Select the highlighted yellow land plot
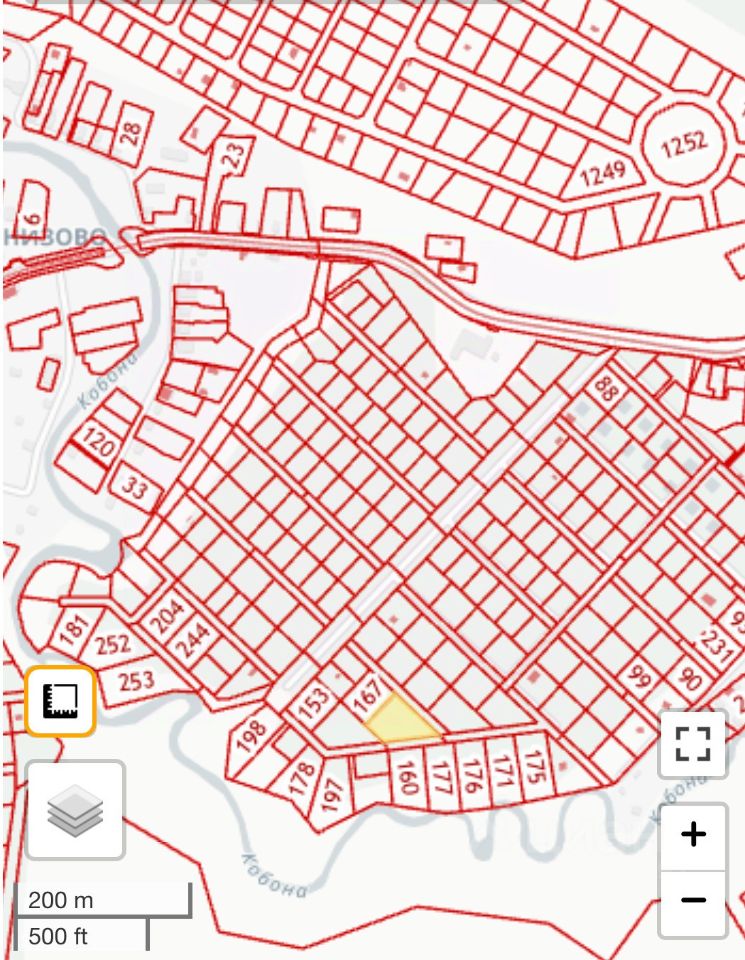 click(x=400, y=722)
